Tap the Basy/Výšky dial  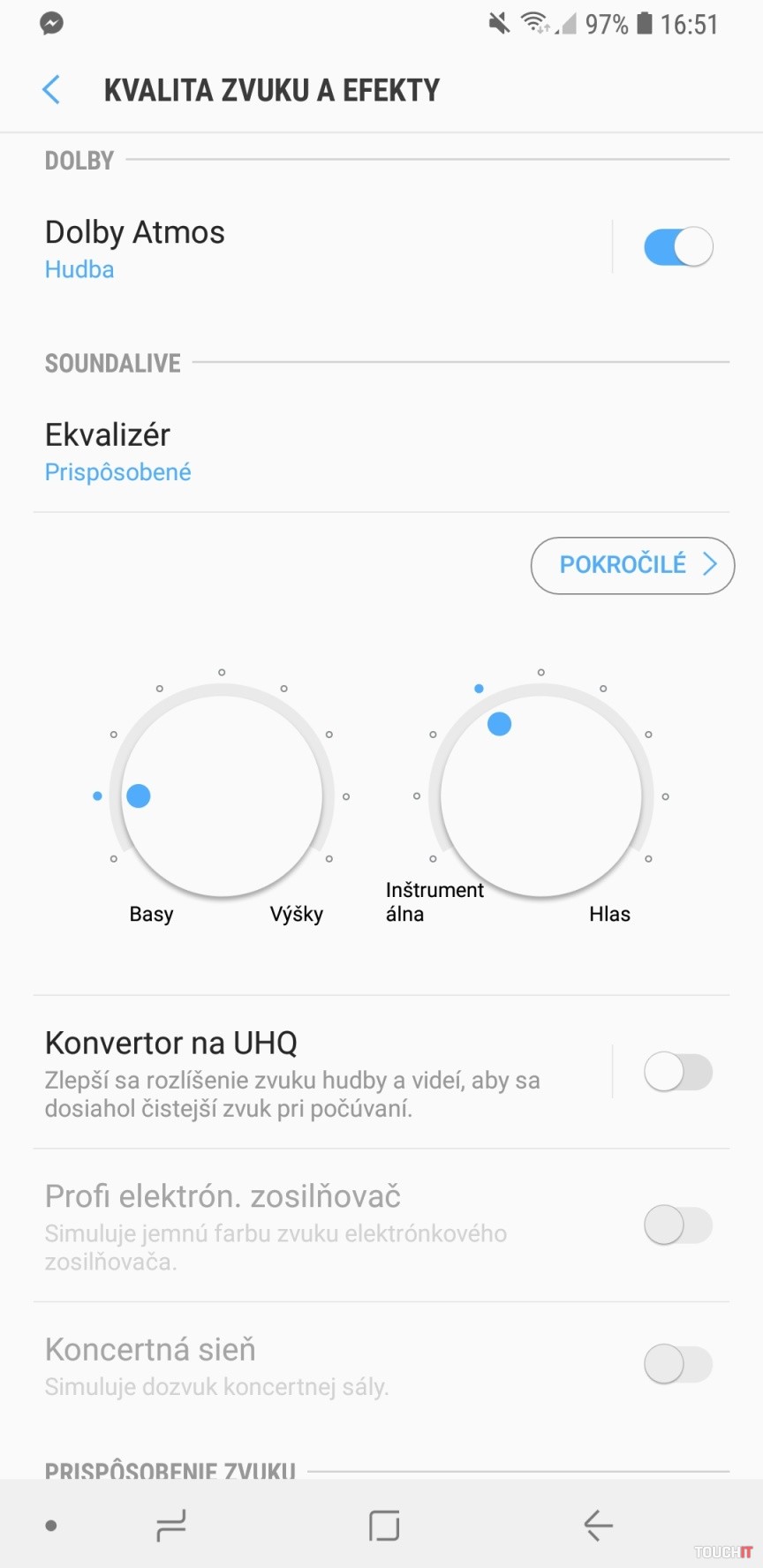[222, 795]
